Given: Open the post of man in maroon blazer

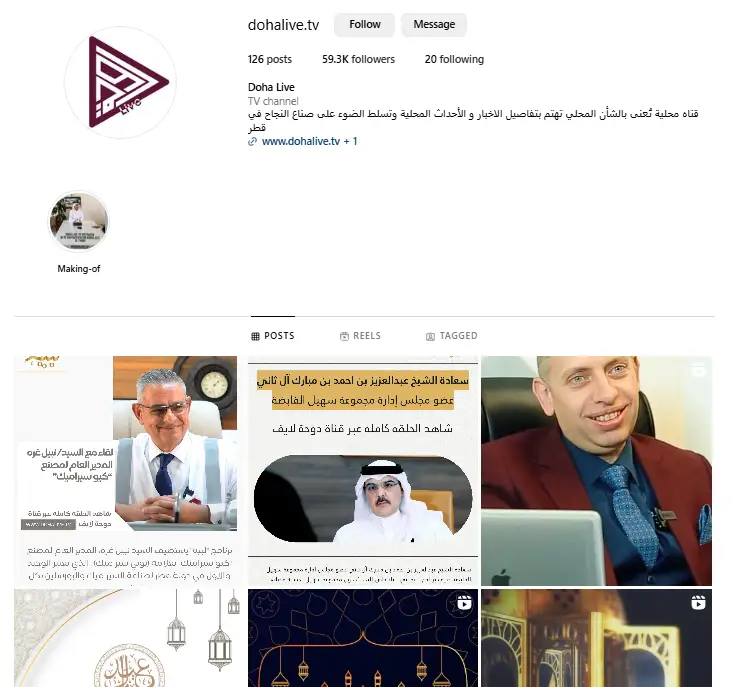Looking at the screenshot, I should click(596, 470).
